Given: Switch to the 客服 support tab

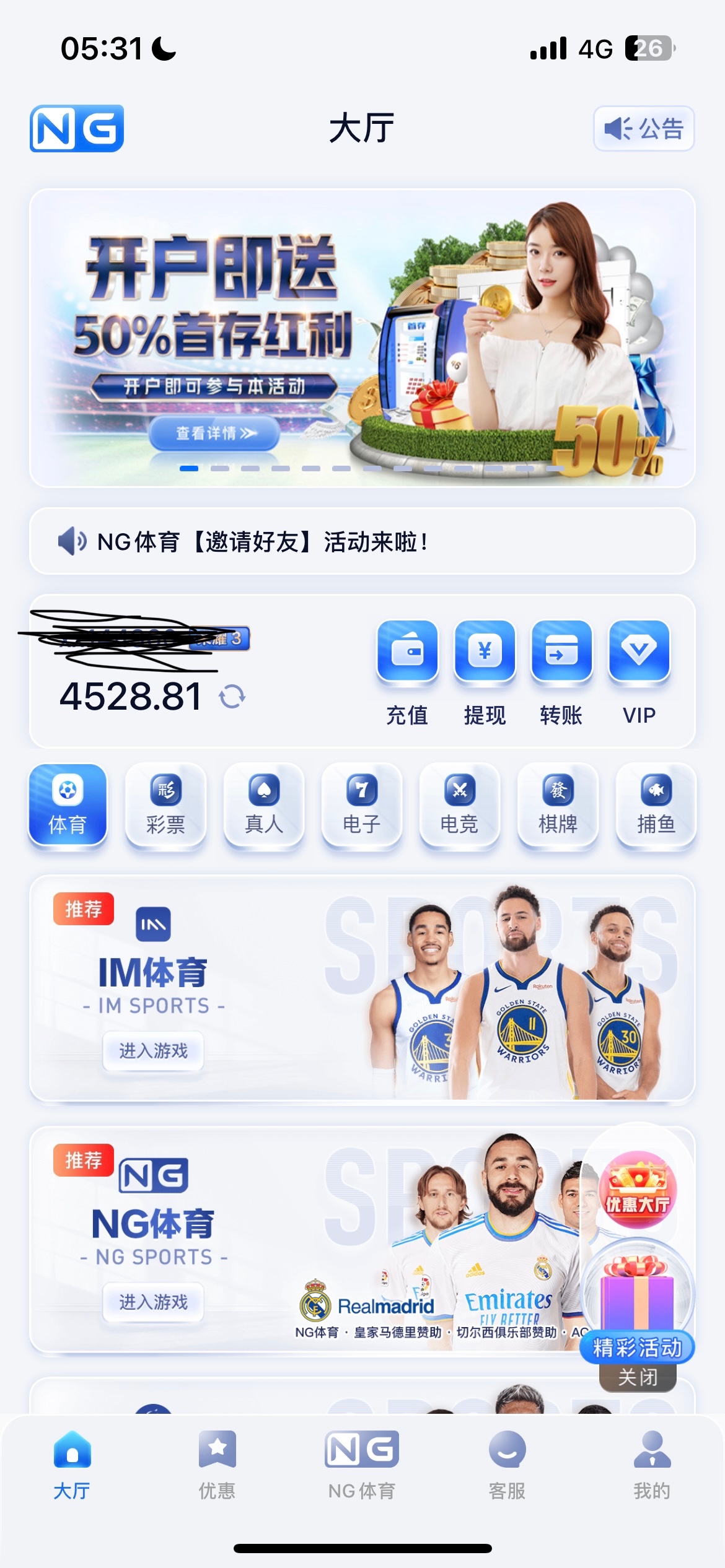Looking at the screenshot, I should click(507, 1465).
